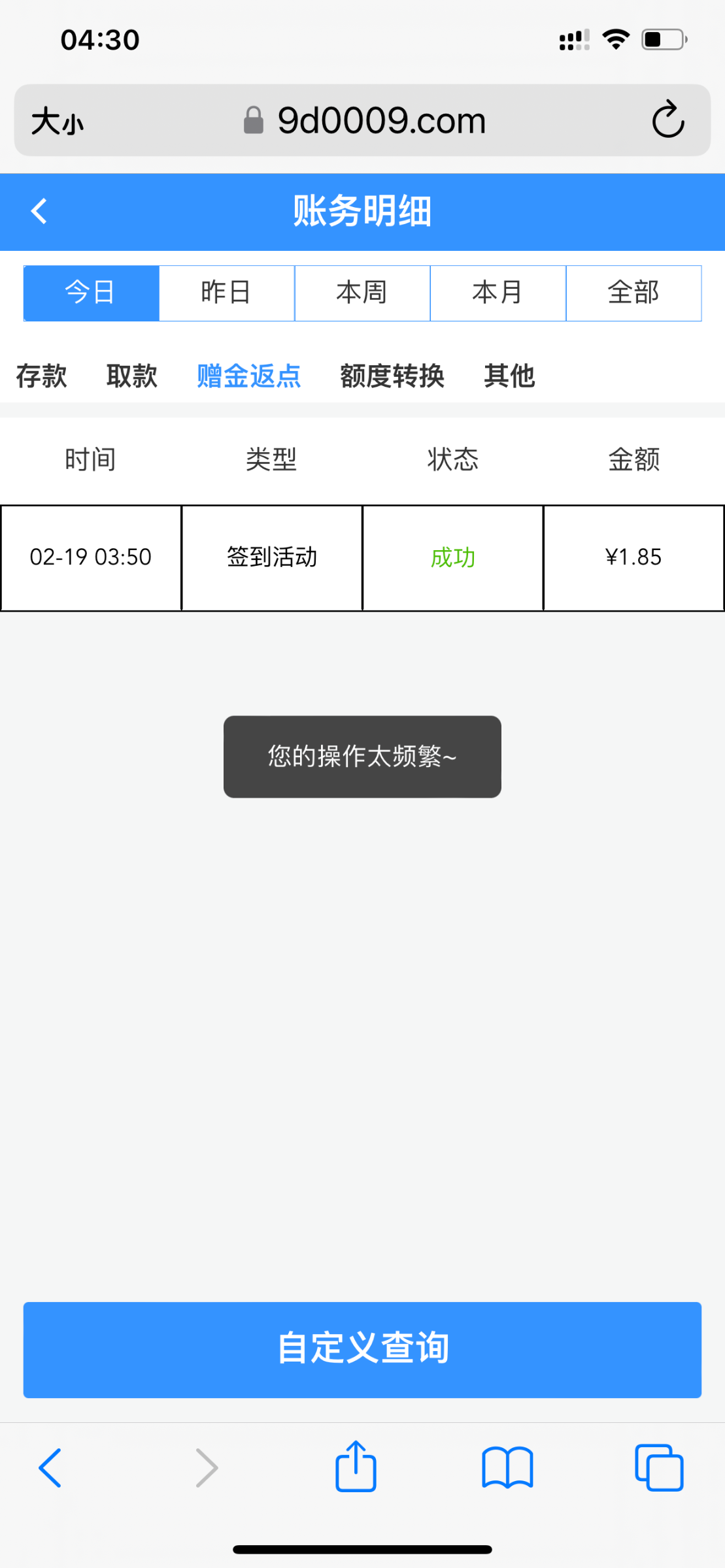
Task: Tap the back arrow in the blue header
Action: [39, 211]
